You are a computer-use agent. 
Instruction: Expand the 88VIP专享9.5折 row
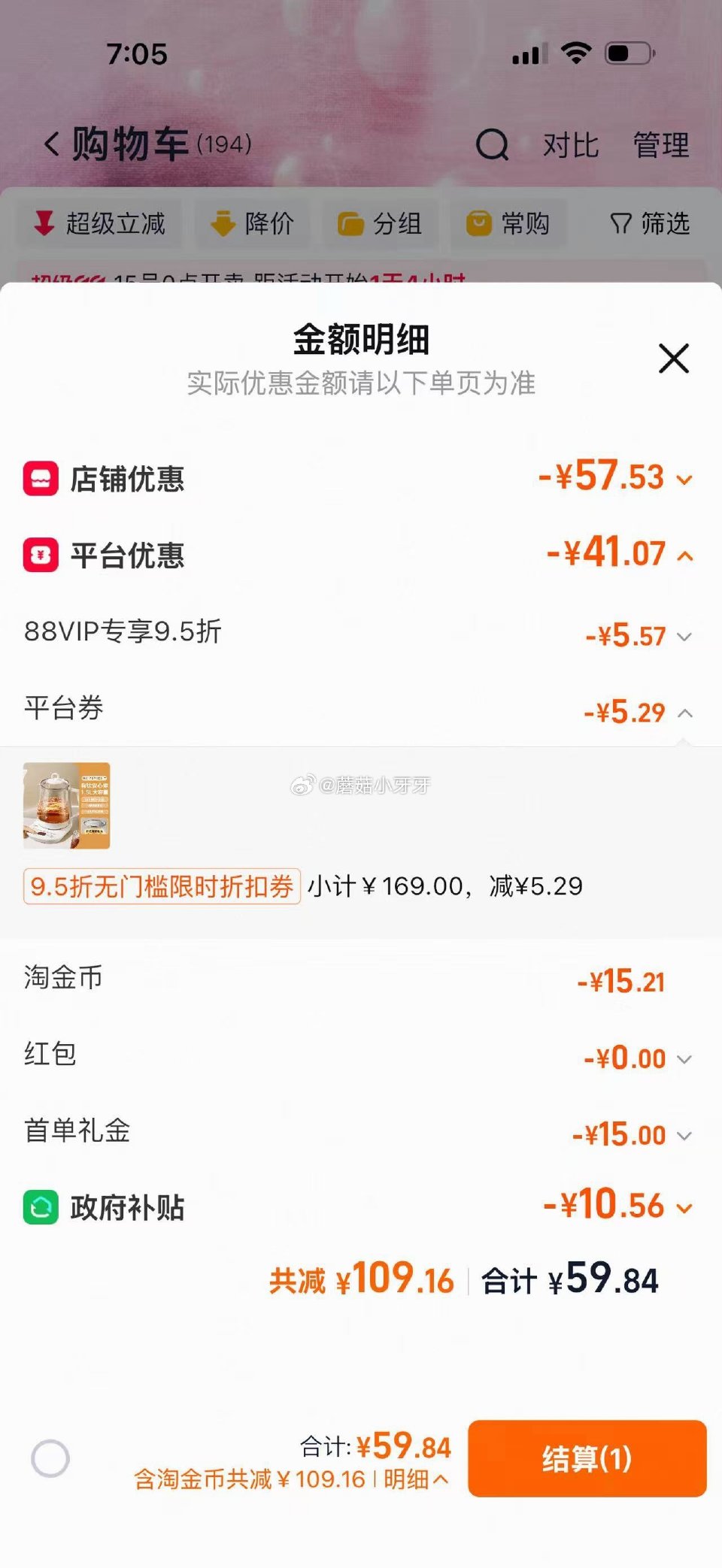click(683, 637)
